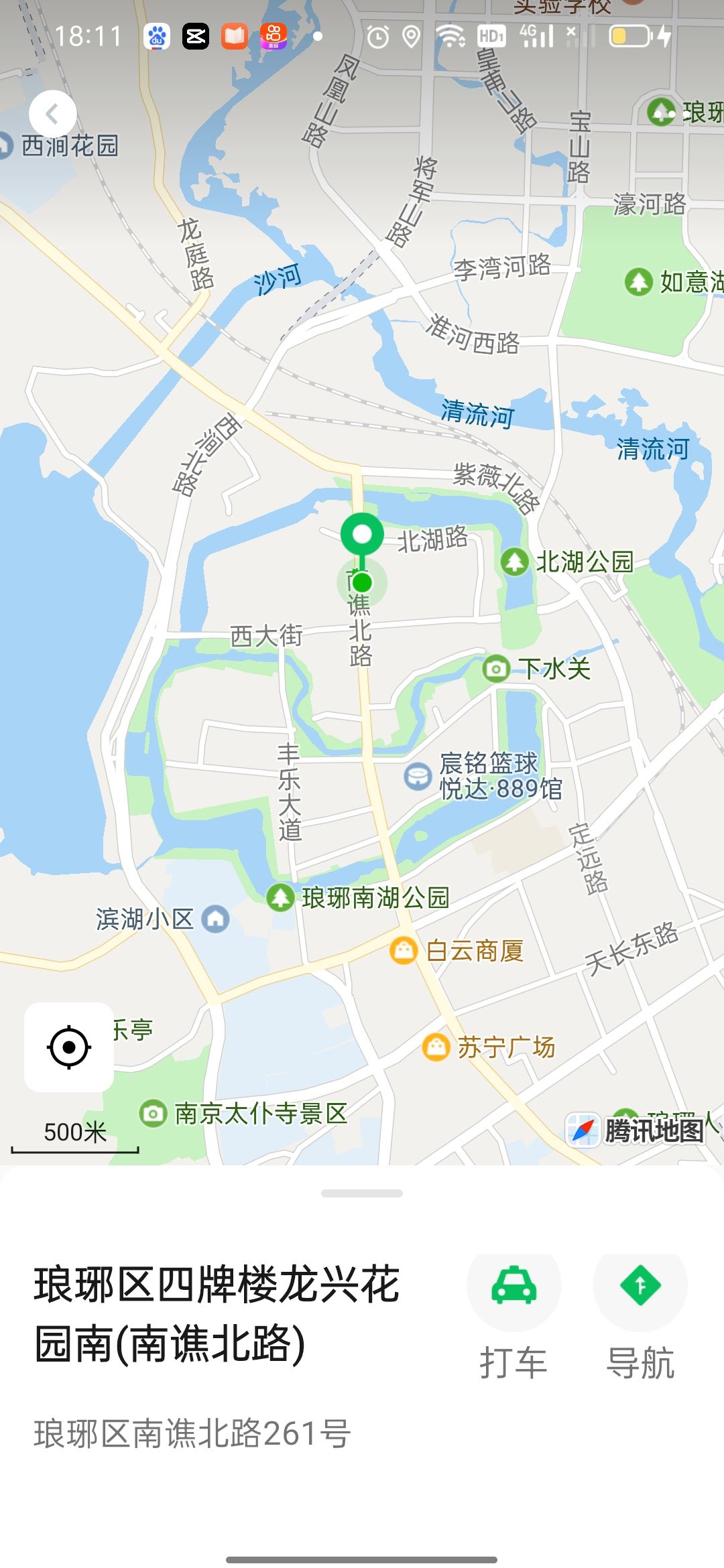Select 下水关 scenic spot marker
Image resolution: width=724 pixels, height=1568 pixels.
click(496, 669)
